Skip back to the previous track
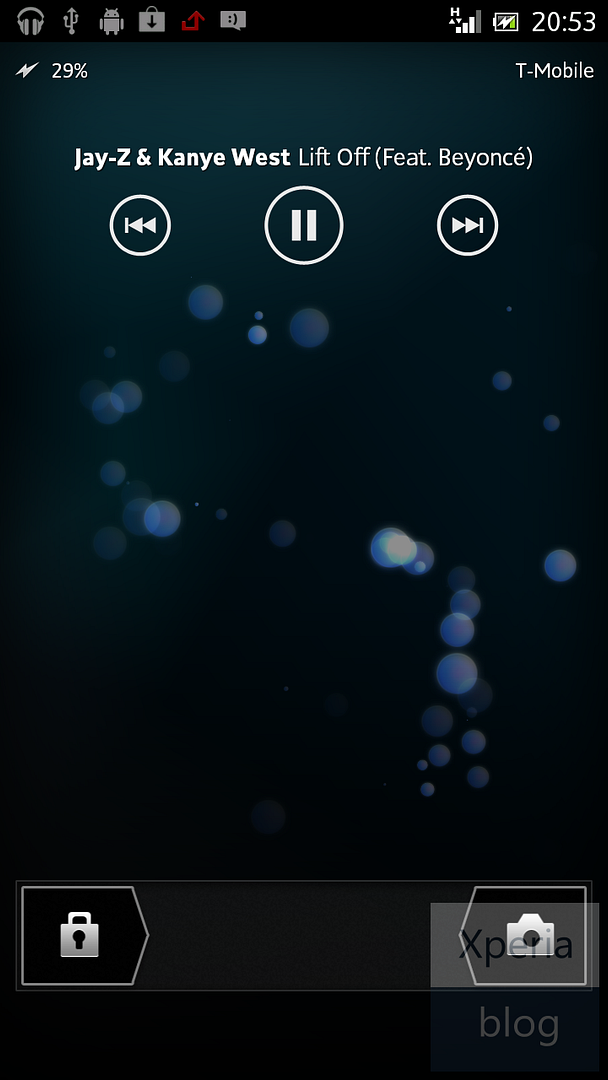Screen dimensions: 608x1080 point(140,226)
